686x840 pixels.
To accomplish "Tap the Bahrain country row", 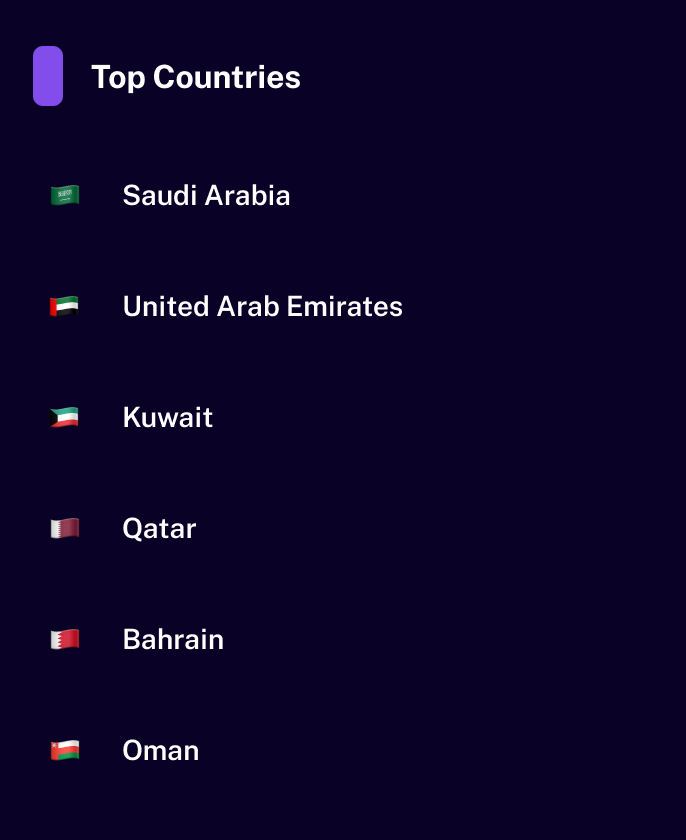I will pyautogui.click(x=173, y=639).
